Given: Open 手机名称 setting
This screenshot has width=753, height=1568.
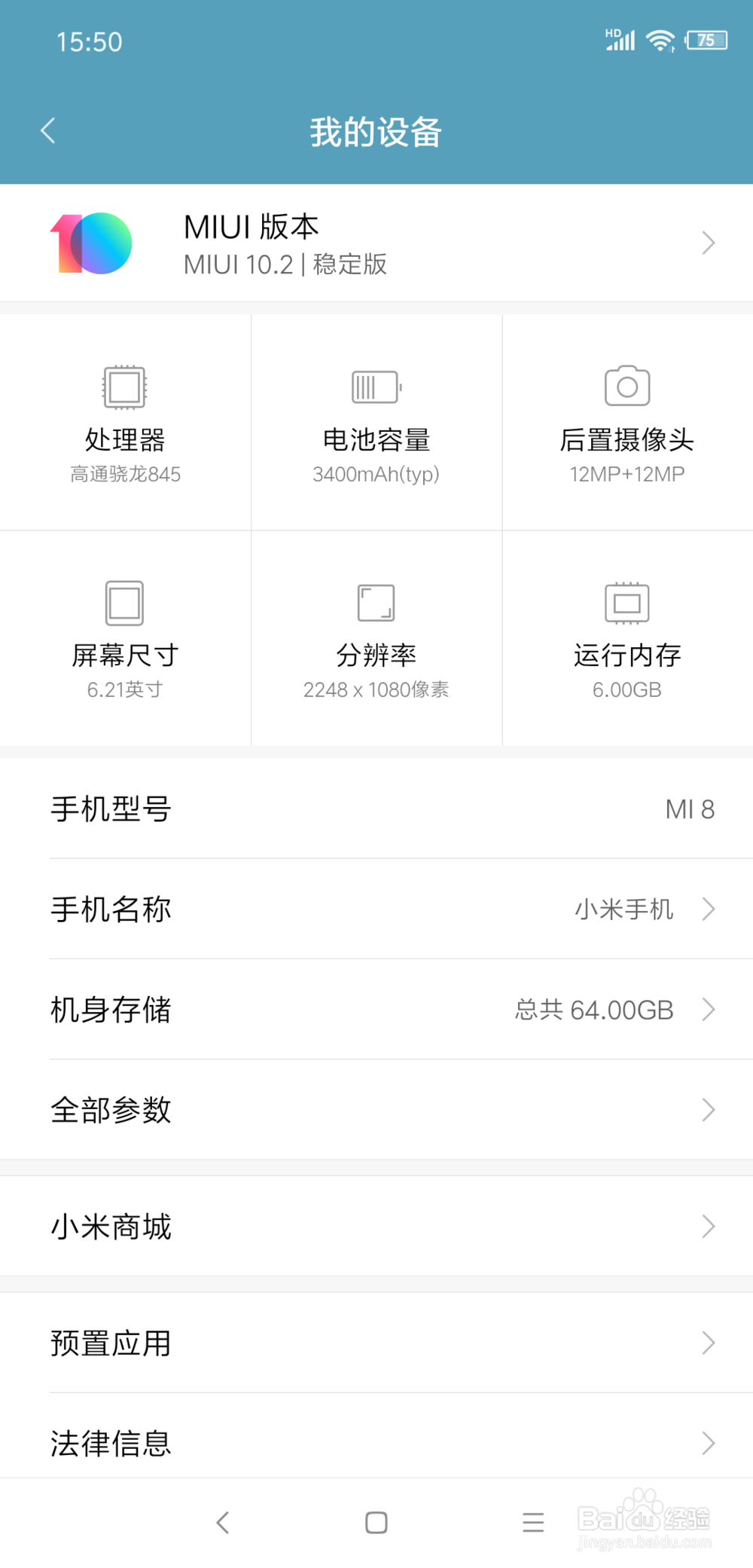Looking at the screenshot, I should [376, 909].
